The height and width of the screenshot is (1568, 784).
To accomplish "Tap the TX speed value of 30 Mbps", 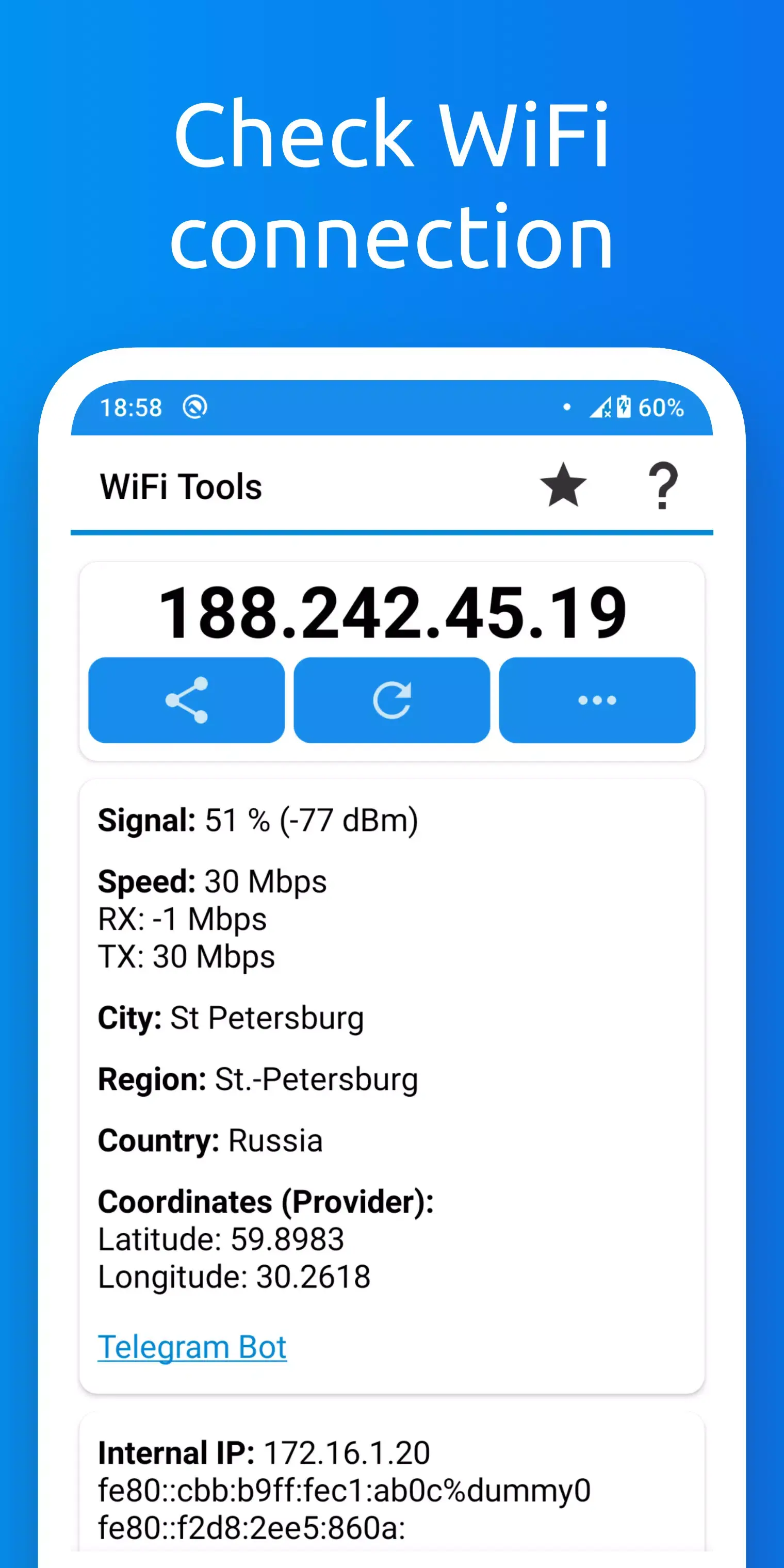I will [x=186, y=956].
